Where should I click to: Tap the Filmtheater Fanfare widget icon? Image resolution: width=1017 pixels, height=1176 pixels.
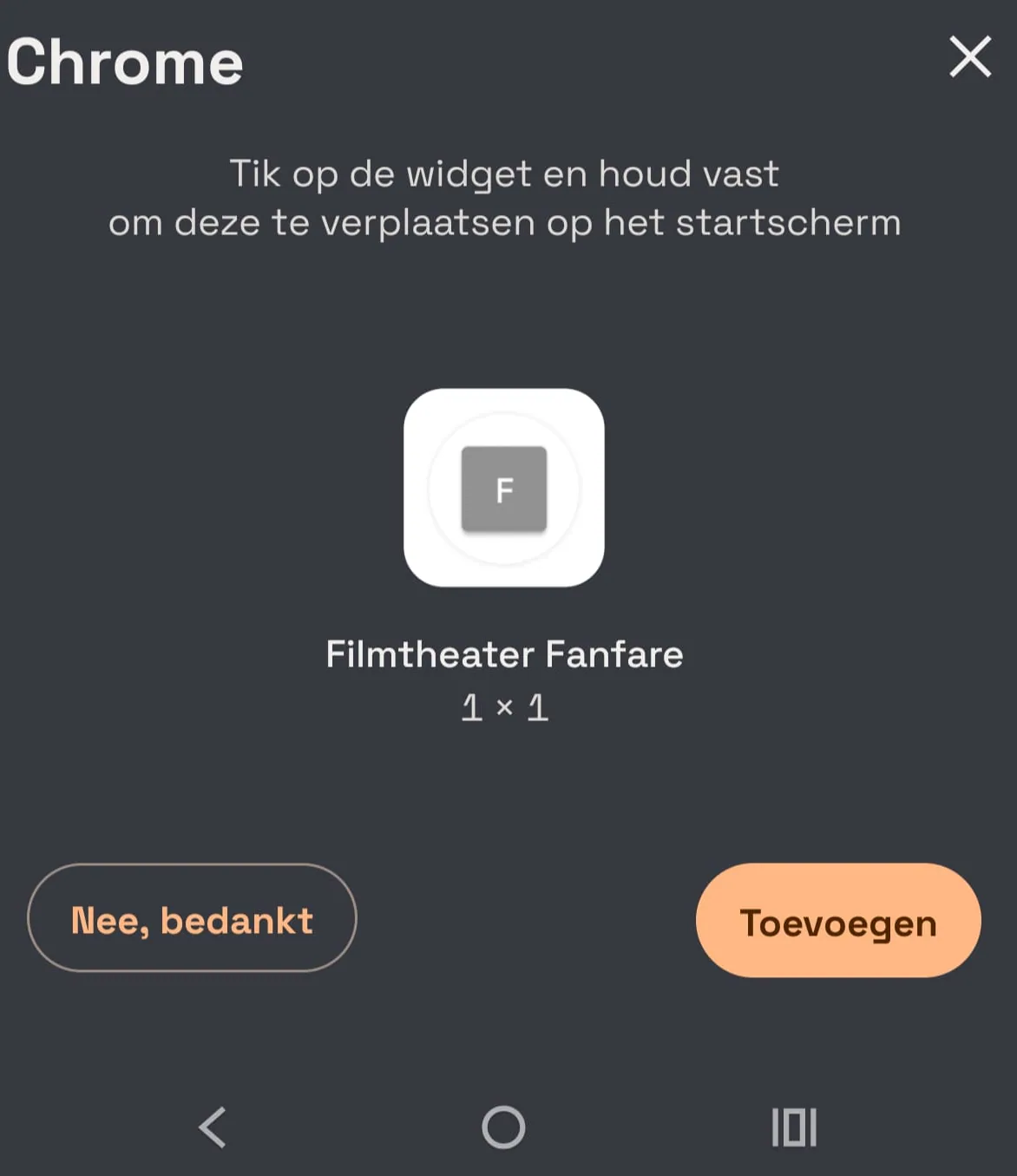click(504, 488)
